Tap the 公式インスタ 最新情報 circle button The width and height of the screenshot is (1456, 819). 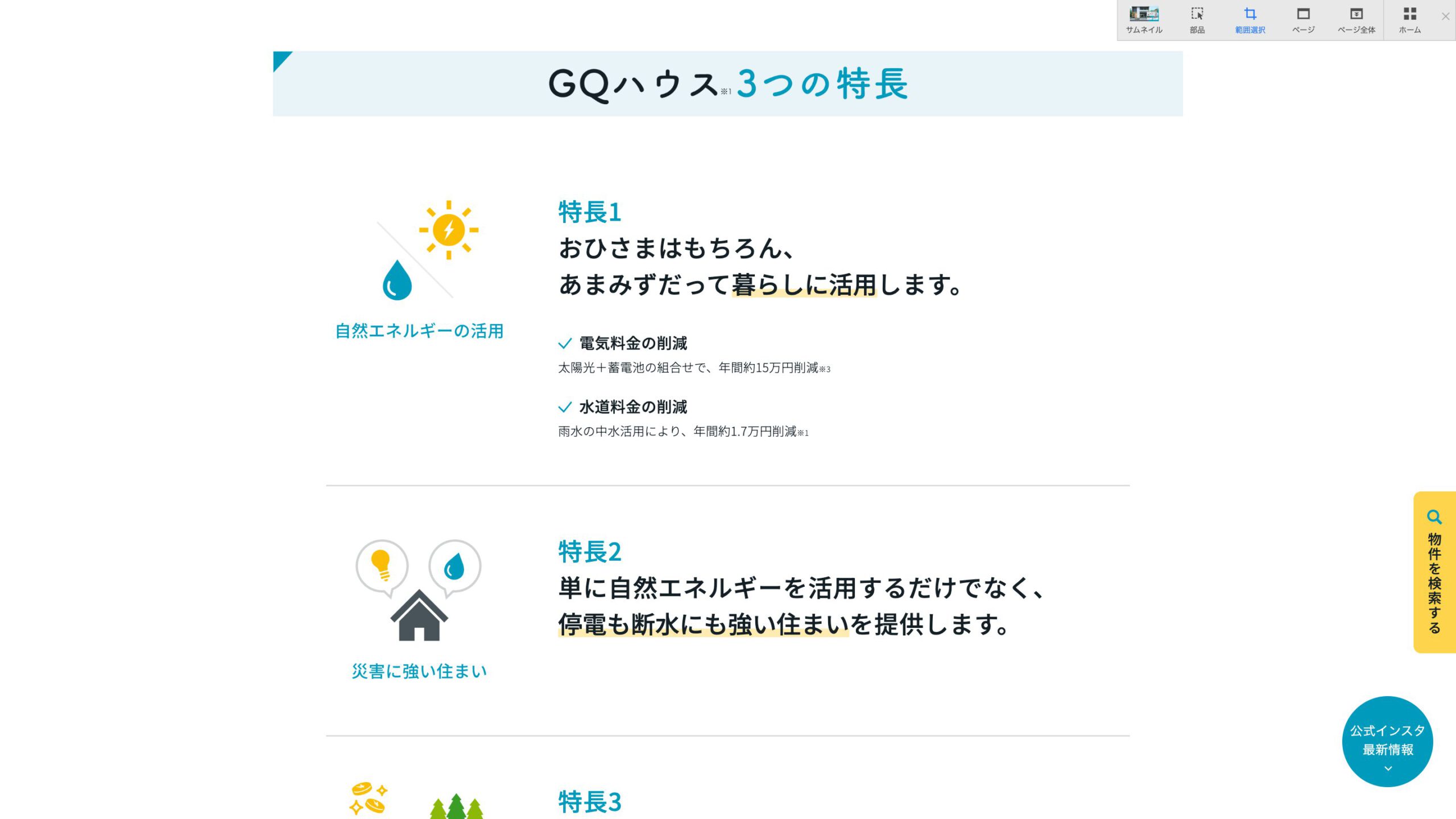coord(1387,741)
